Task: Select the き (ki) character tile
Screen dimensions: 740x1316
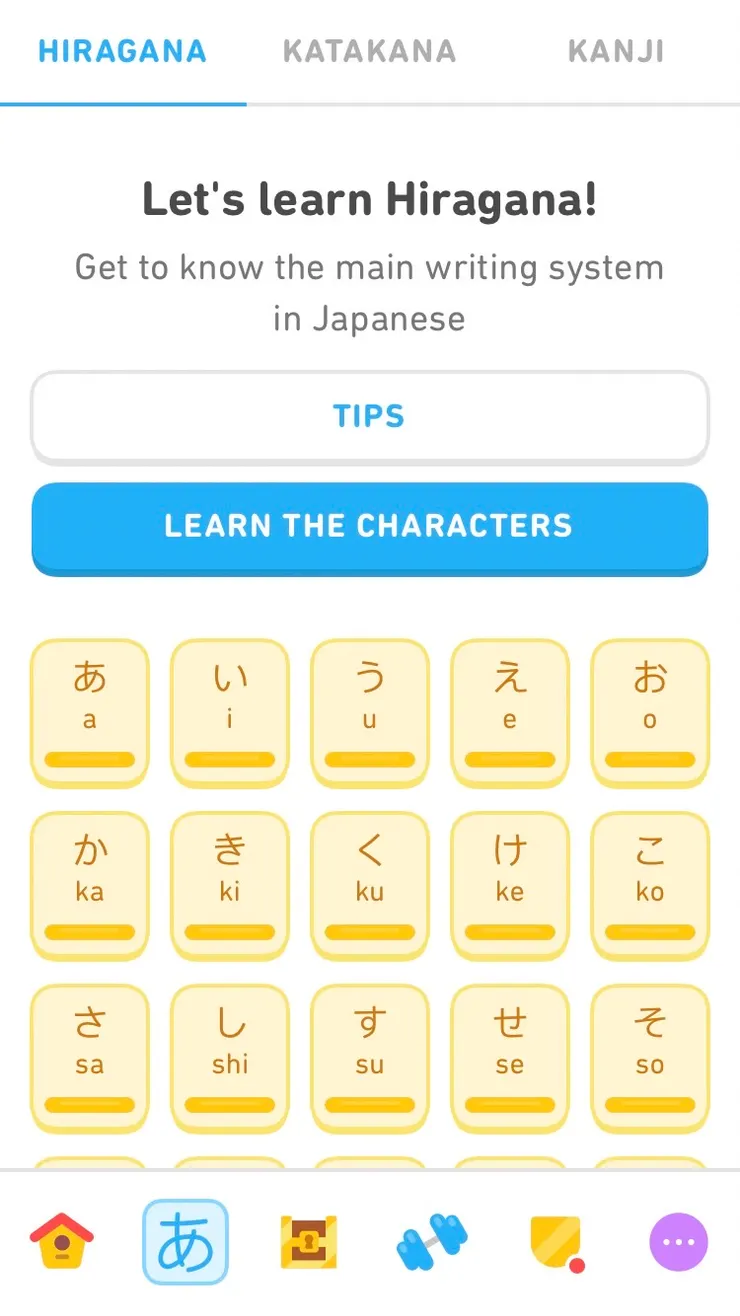Action: [x=229, y=886]
